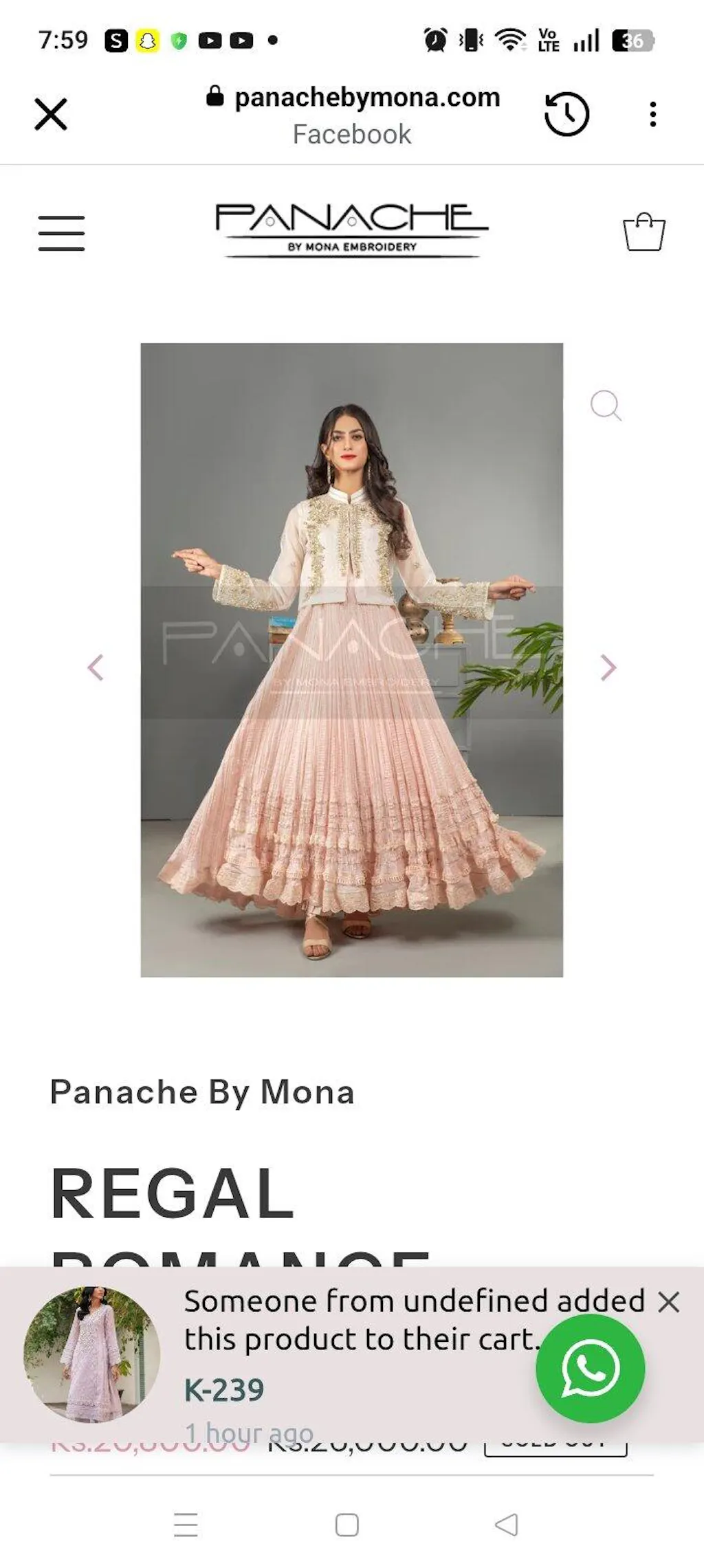Dismiss the added-to-cart notification popup
This screenshot has width=704, height=1568.
point(668,1303)
